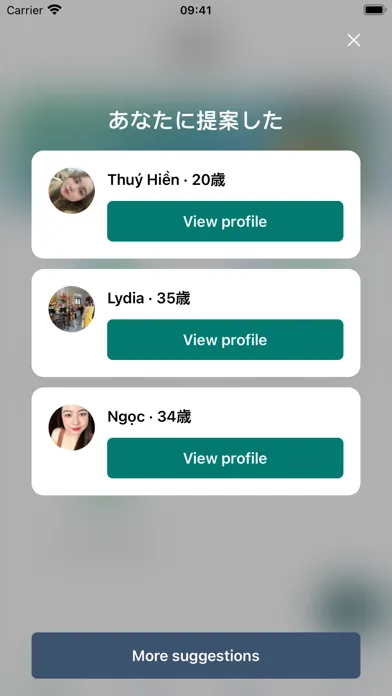This screenshot has width=392, height=696.
Task: Open Lydia's profile via View profile
Action: click(225, 340)
